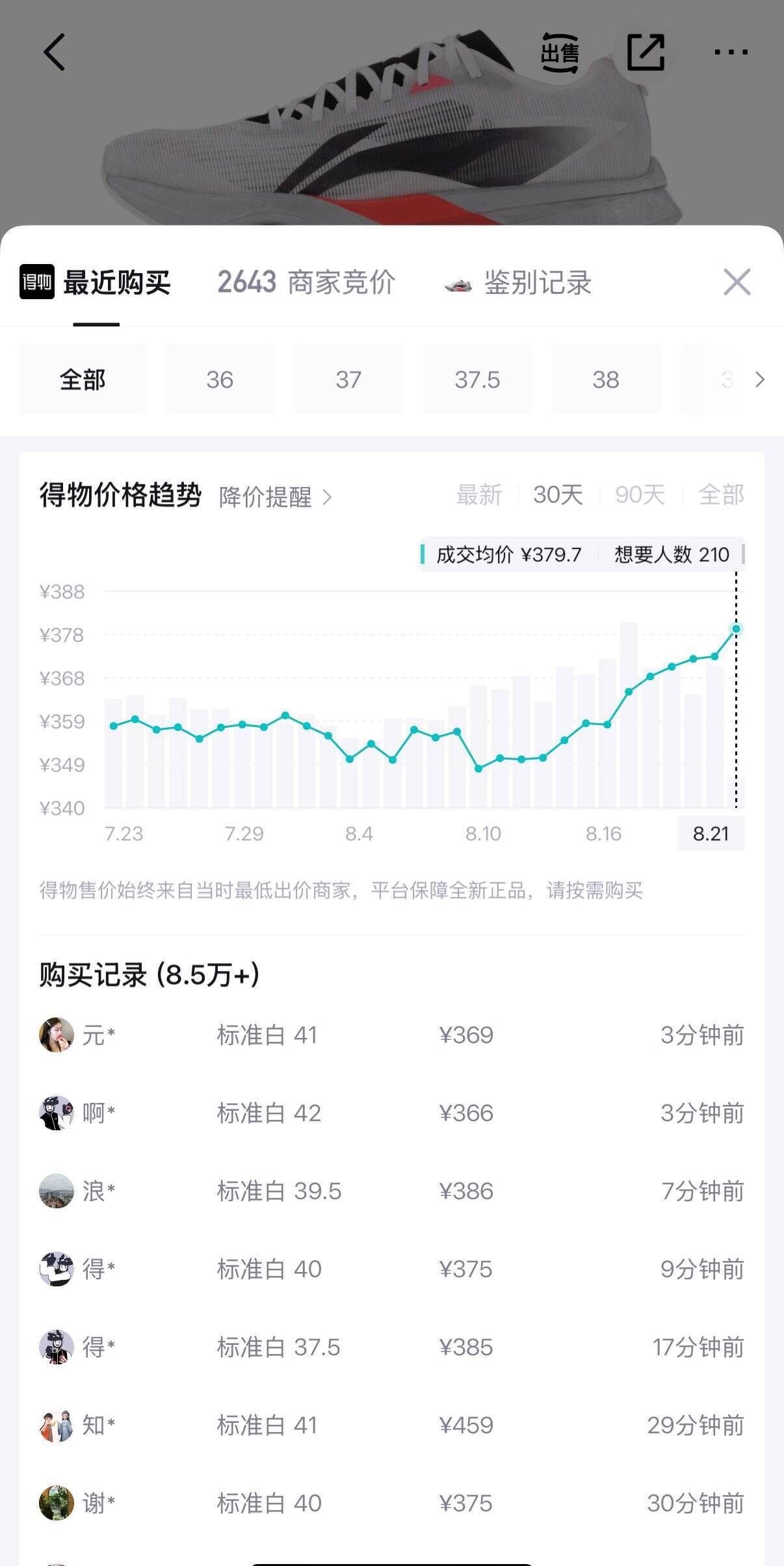Close the purchase records panel
The image size is (784, 1566).
(x=737, y=282)
